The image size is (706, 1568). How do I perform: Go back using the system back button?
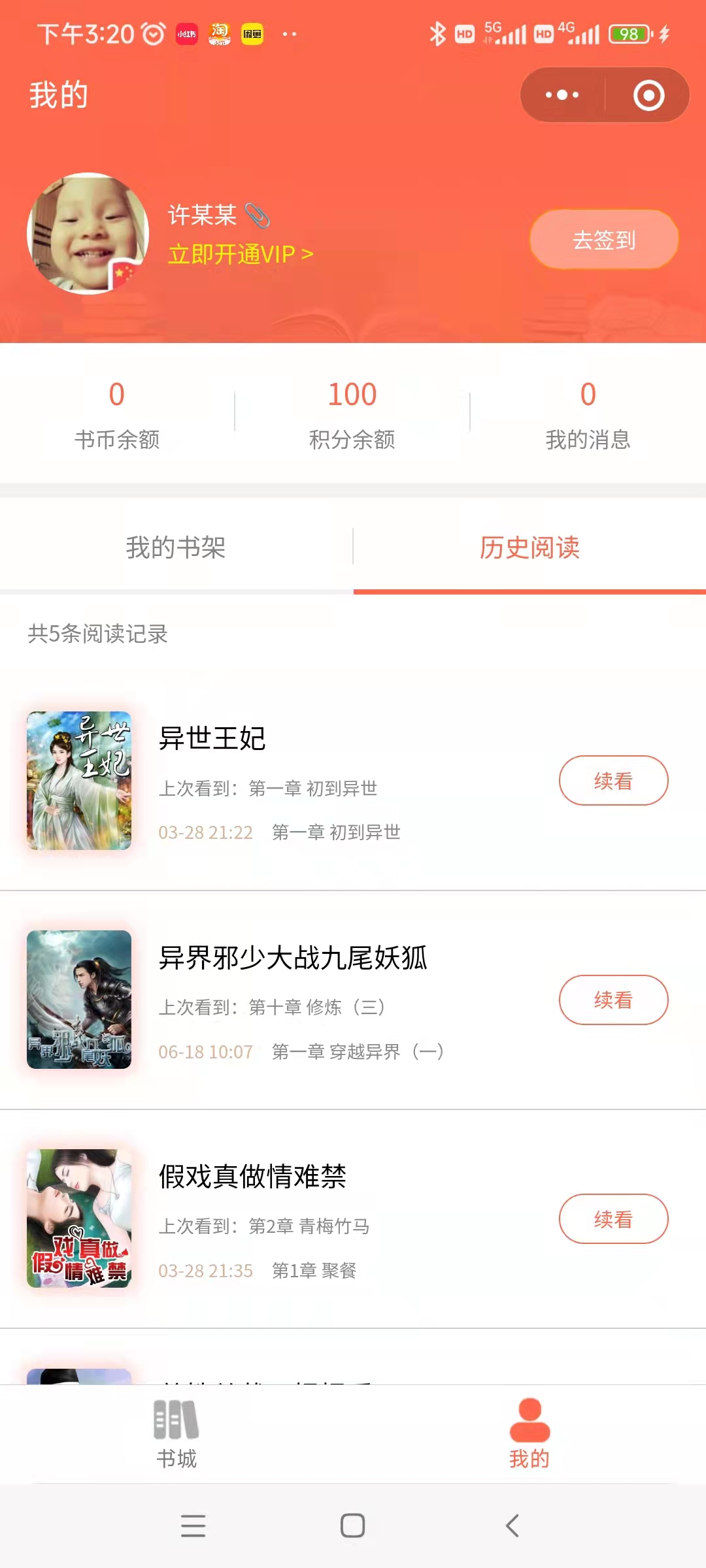(x=513, y=1526)
